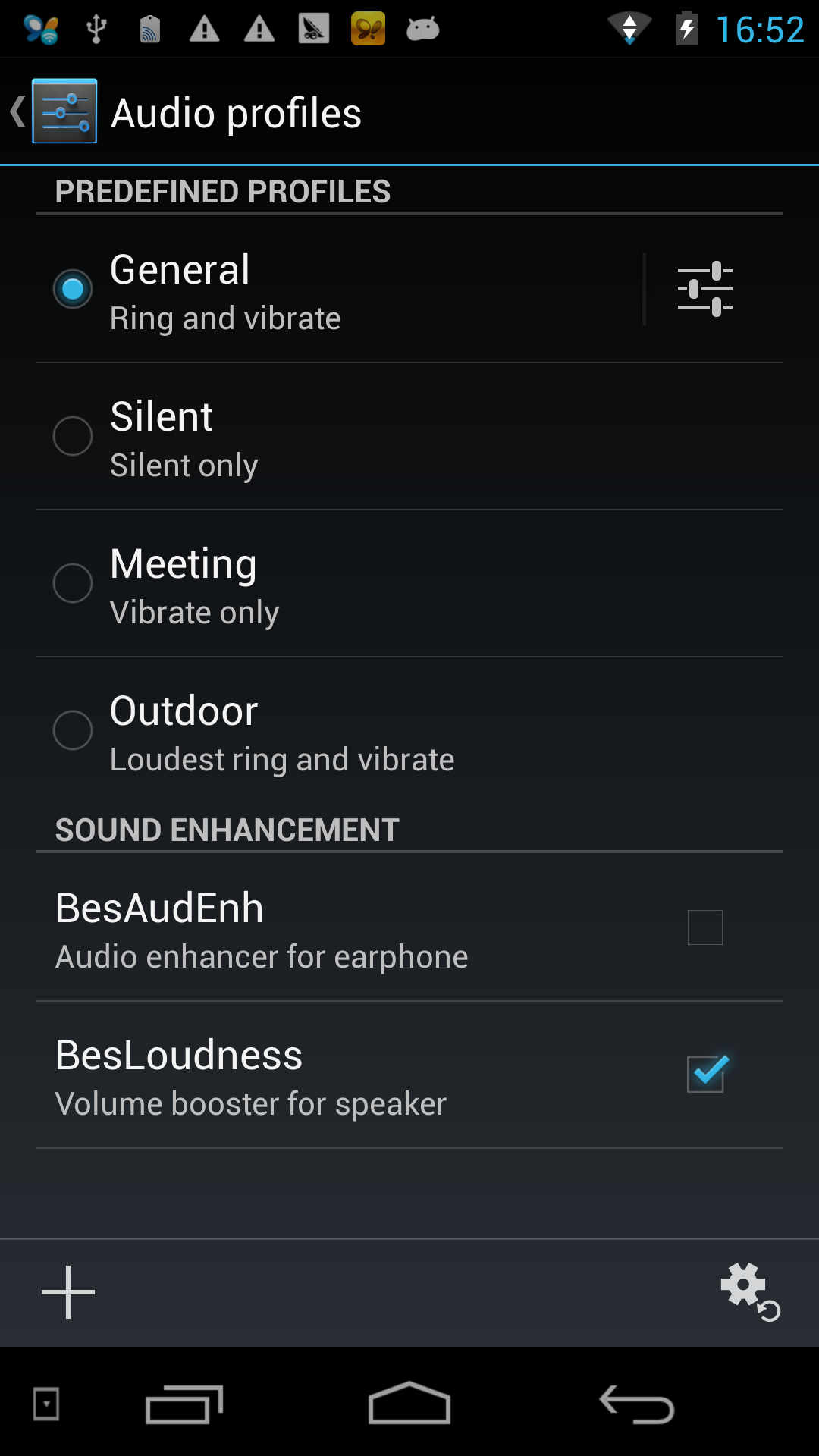The height and width of the screenshot is (1456, 819).
Task: Choose the Outdoor profile
Action: tap(409, 731)
